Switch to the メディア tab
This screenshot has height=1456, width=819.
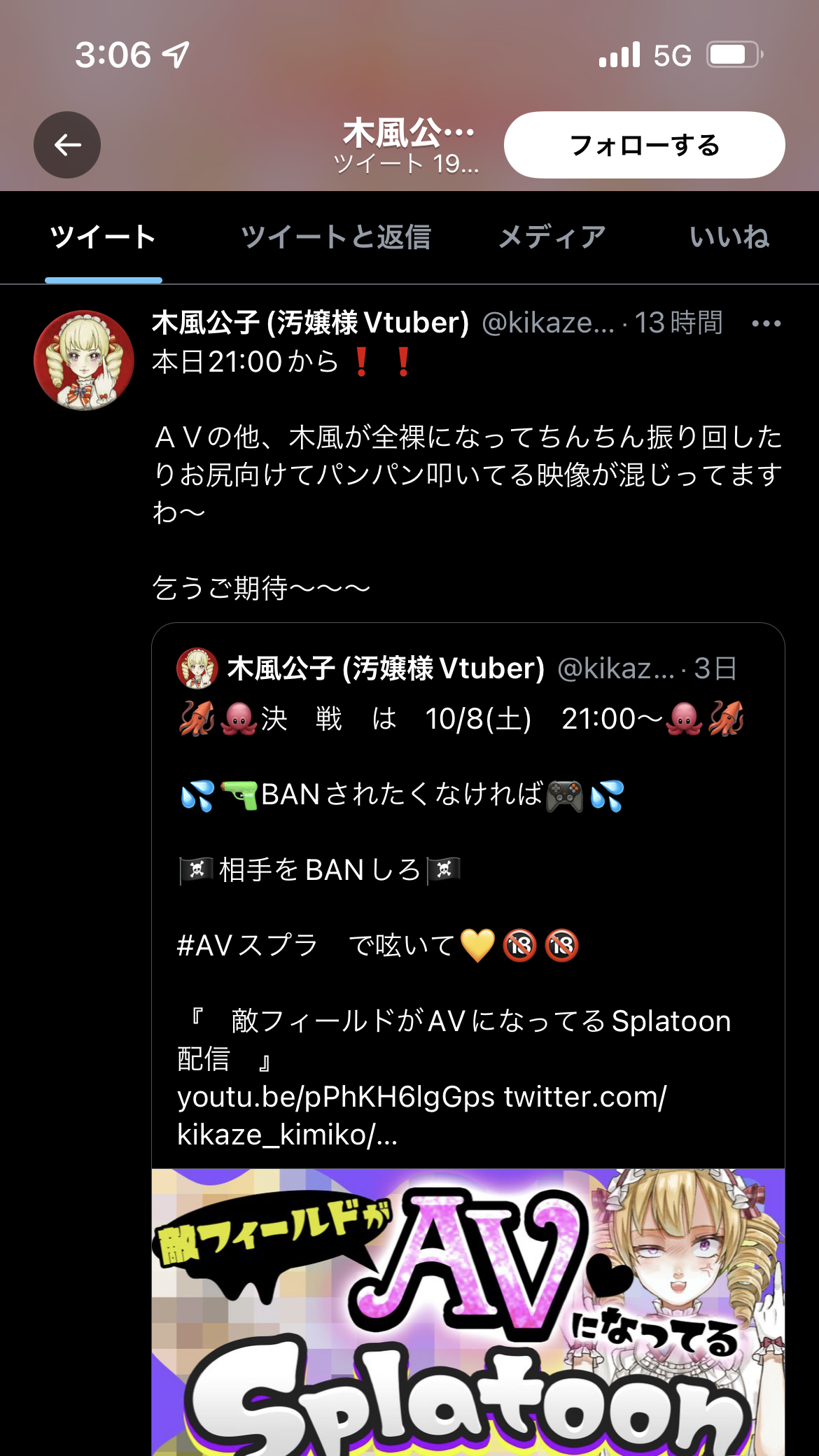(x=552, y=237)
